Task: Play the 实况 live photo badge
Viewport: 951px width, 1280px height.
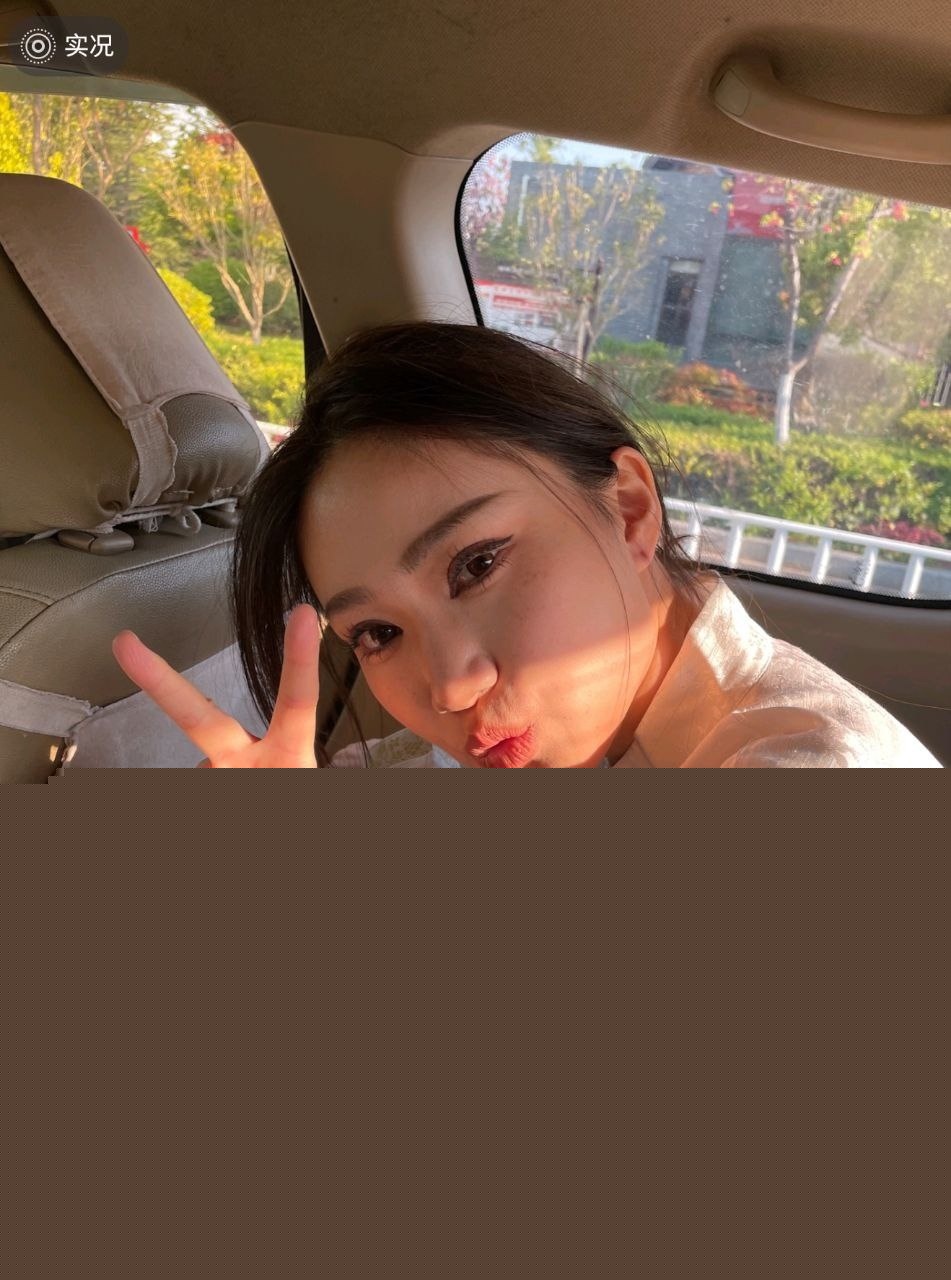Action: point(68,46)
